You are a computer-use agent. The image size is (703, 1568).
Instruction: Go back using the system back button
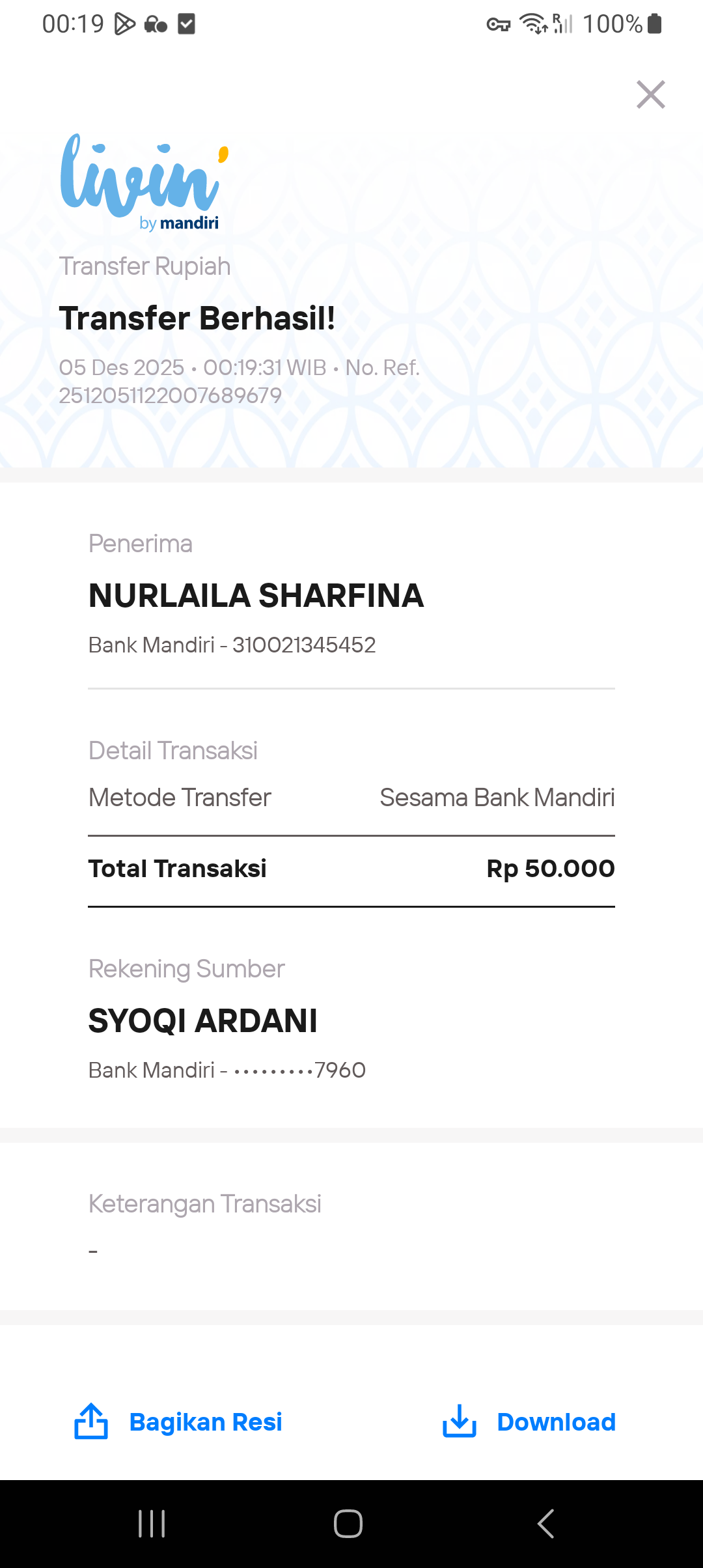[x=545, y=1524]
